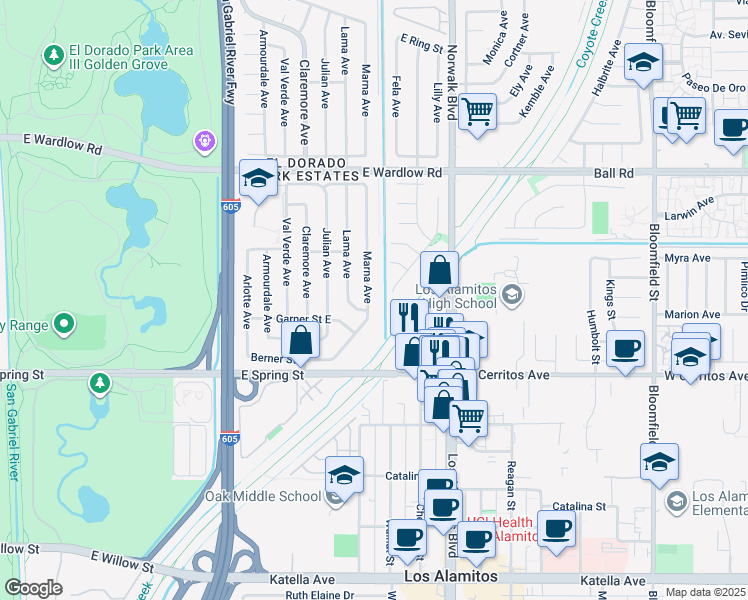
Task: Select the school marker at El Dorado Park Estates
Action: (259, 178)
